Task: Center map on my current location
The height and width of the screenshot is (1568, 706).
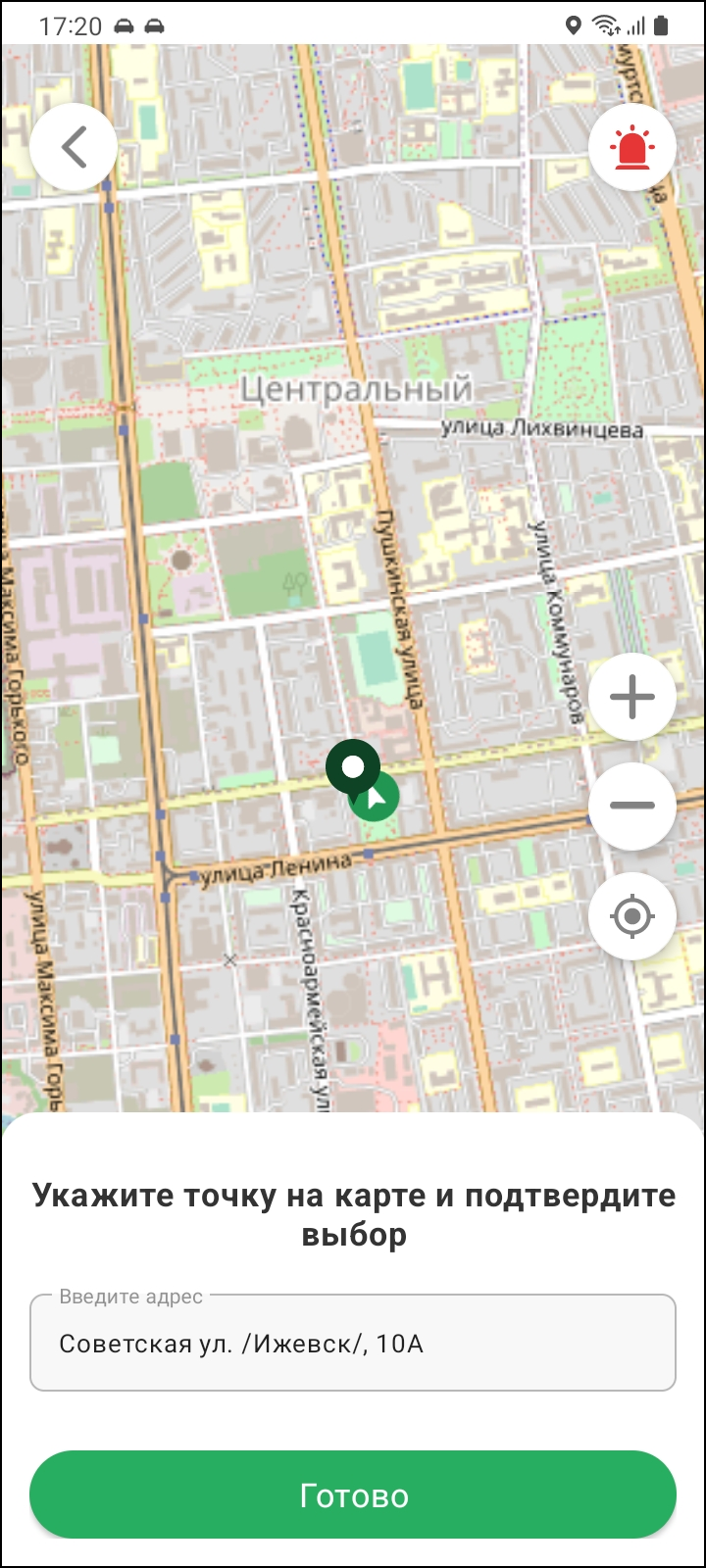Action: (632, 917)
